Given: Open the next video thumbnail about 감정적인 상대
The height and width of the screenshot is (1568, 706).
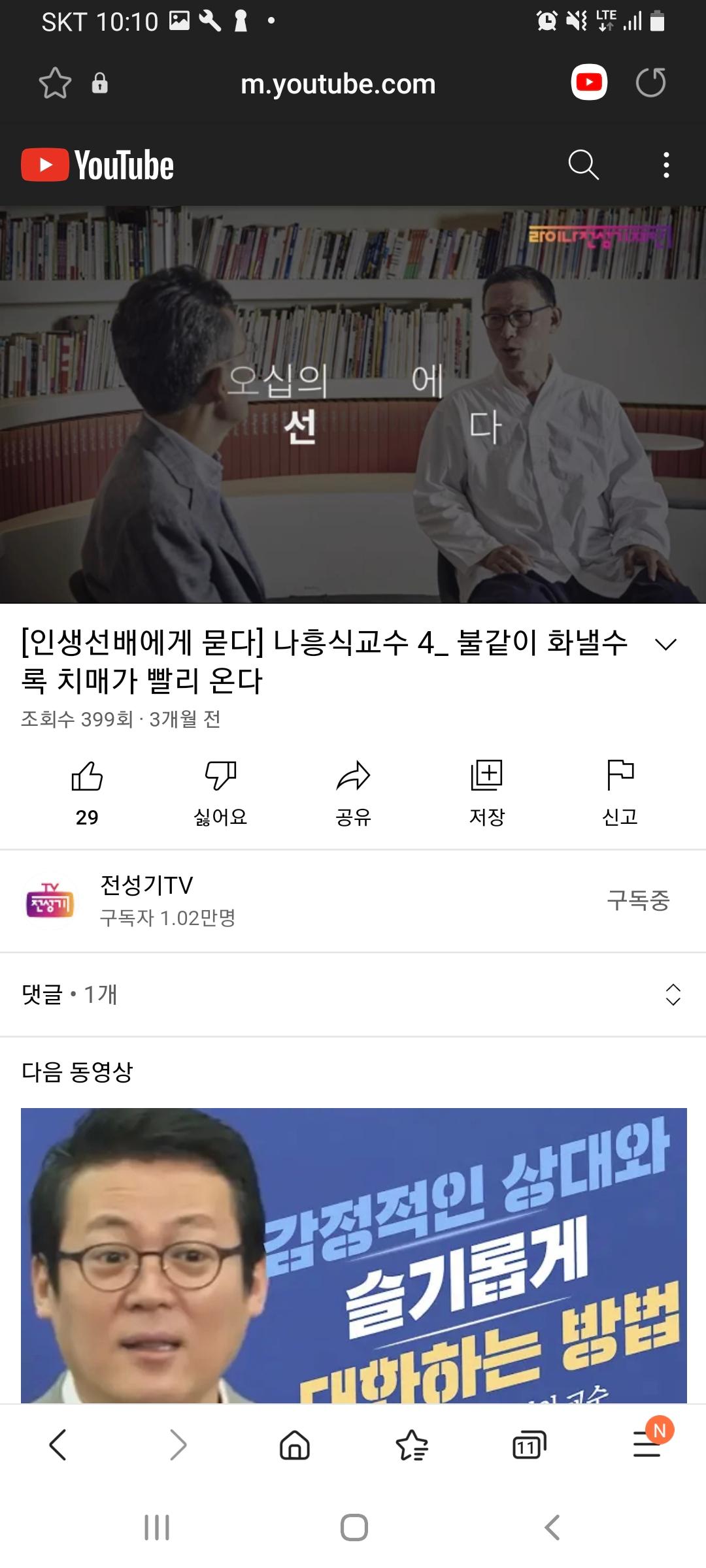Looking at the screenshot, I should [x=353, y=1254].
